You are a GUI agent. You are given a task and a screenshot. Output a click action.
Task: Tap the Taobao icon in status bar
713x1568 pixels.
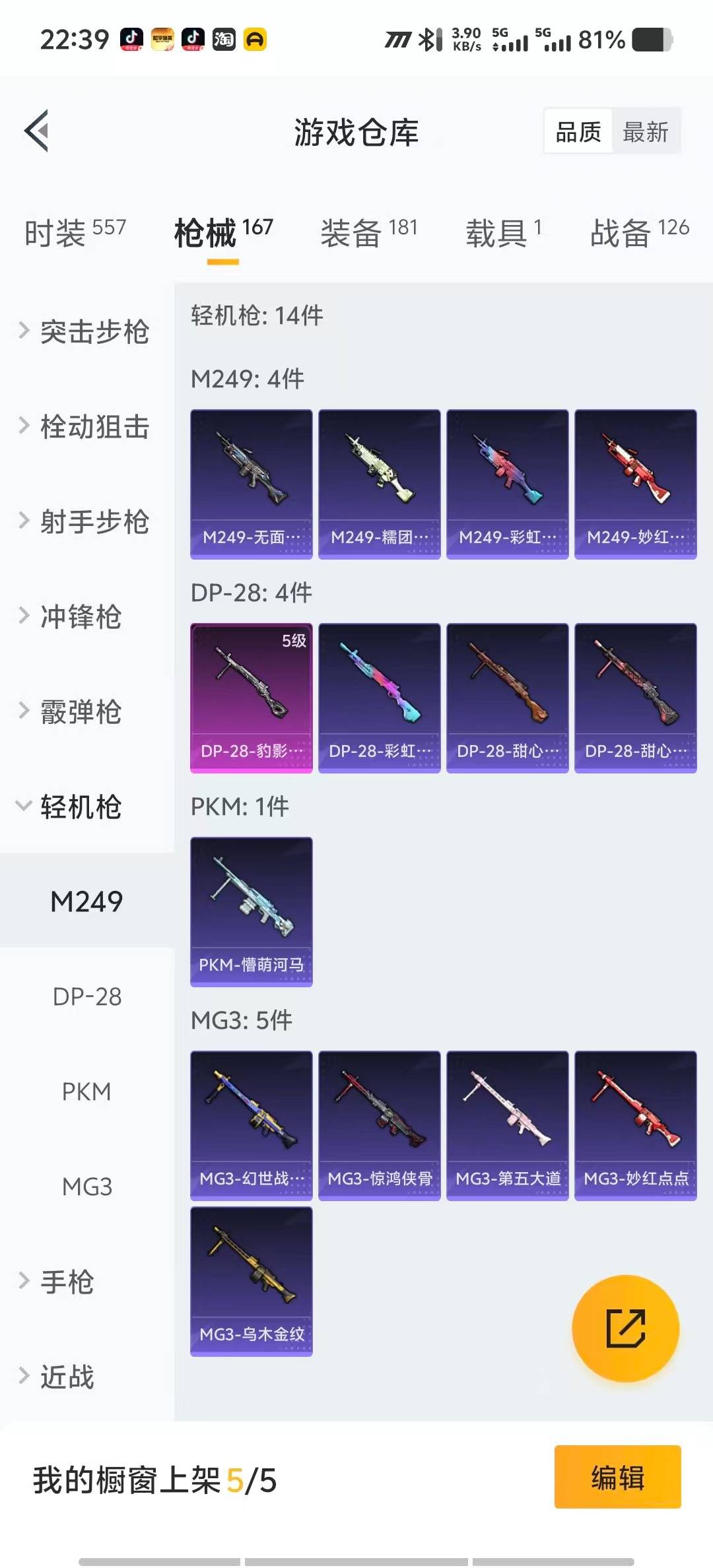pyautogui.click(x=224, y=40)
